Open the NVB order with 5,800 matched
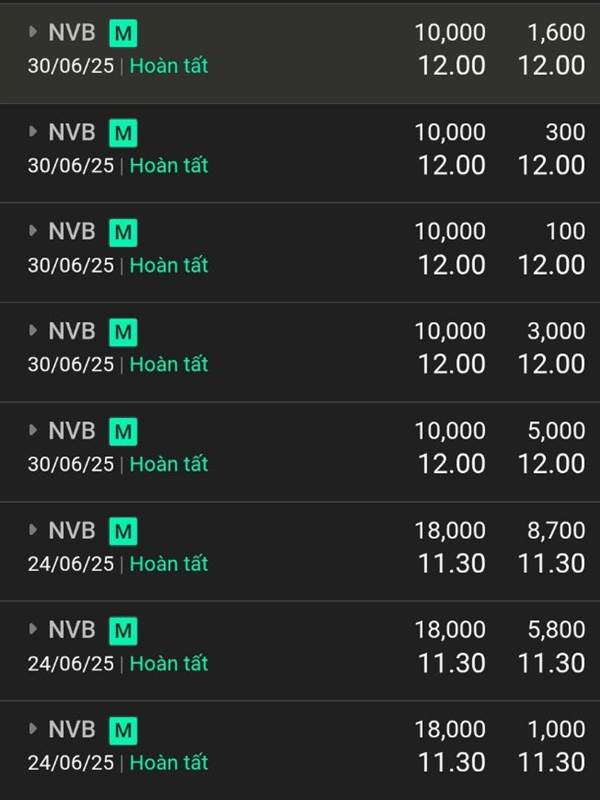This screenshot has height=800, width=600. tap(300, 651)
